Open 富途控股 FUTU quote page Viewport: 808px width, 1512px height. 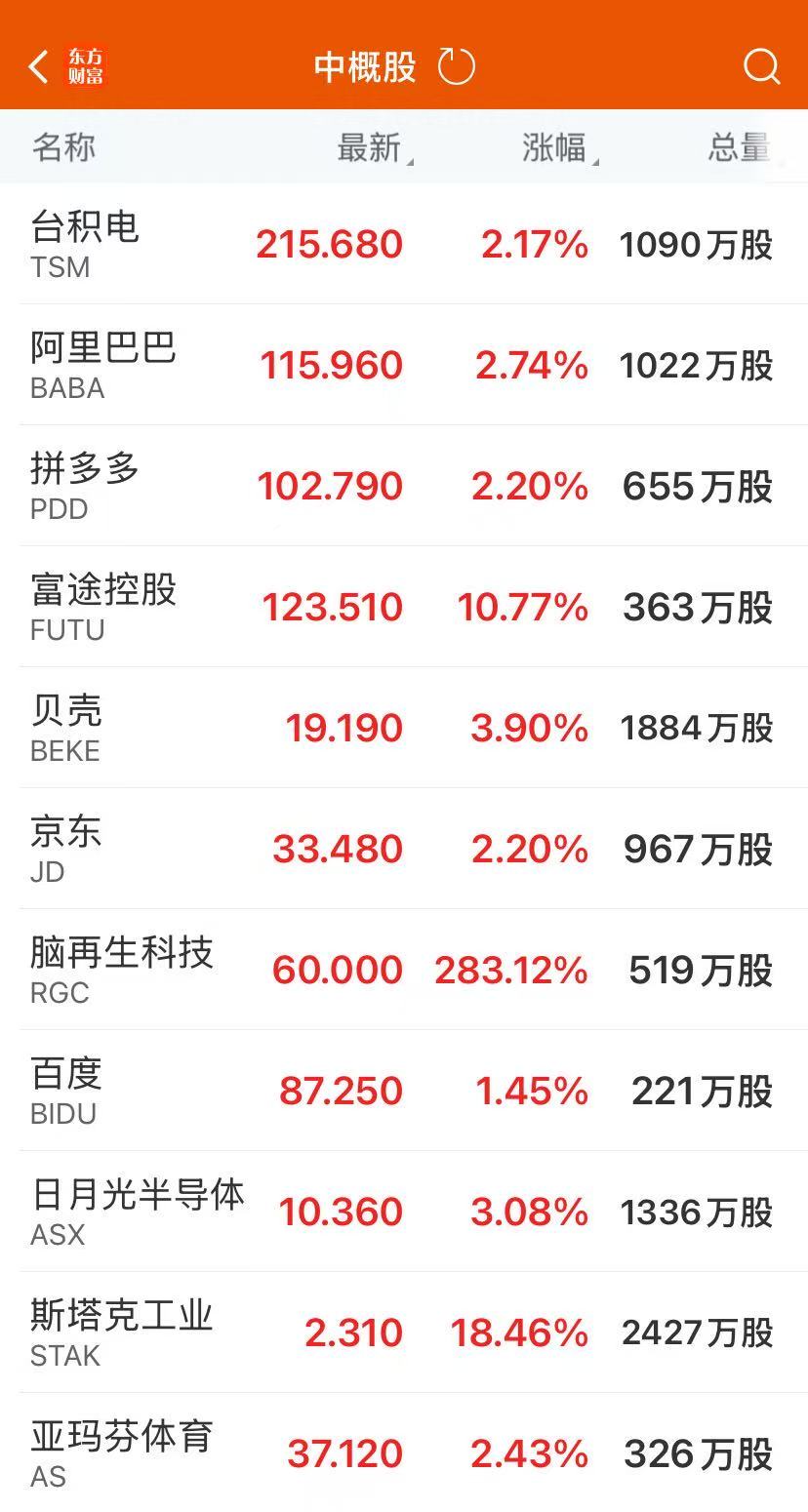pyautogui.click(x=404, y=607)
